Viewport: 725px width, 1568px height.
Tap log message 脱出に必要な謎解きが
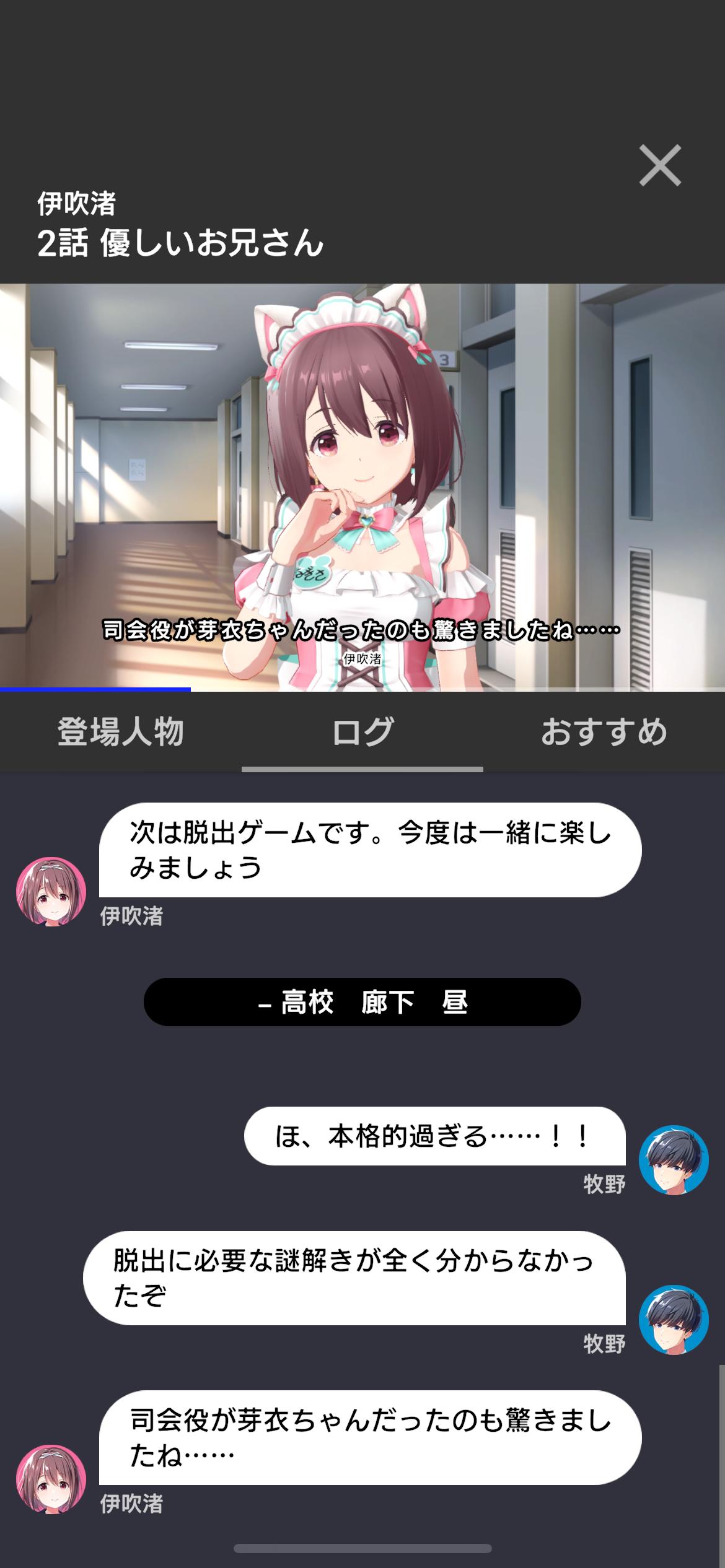pos(354,1278)
